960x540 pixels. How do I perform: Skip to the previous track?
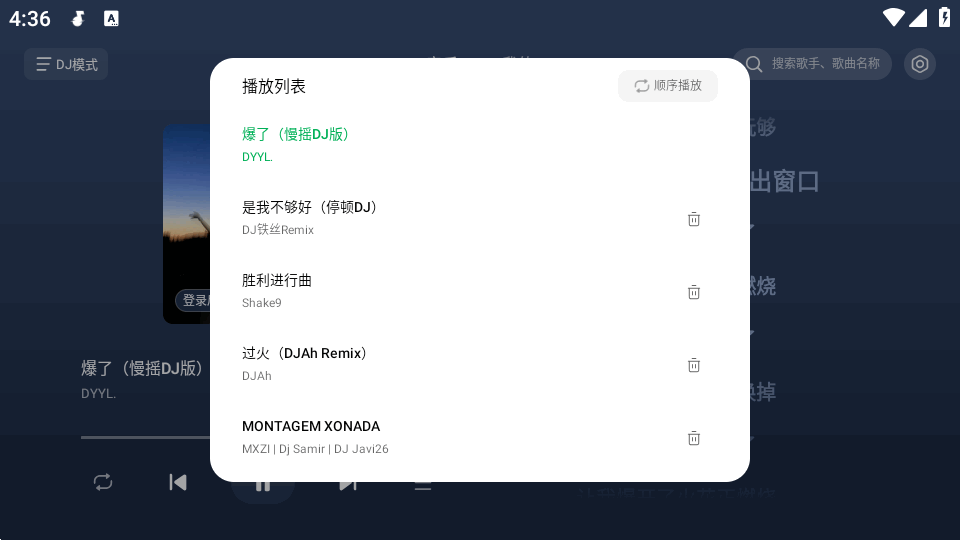point(178,482)
